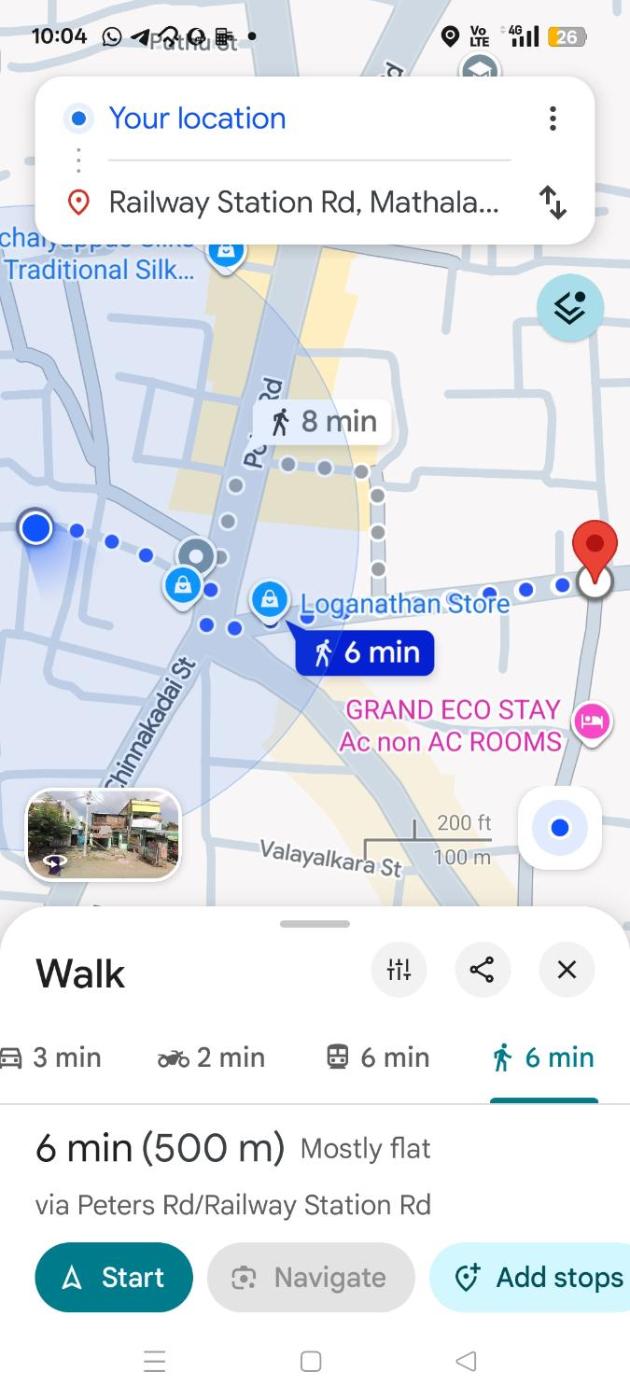Image resolution: width=630 pixels, height=1400 pixels.
Task: Select the alternate 8 min walking route
Action: (324, 422)
